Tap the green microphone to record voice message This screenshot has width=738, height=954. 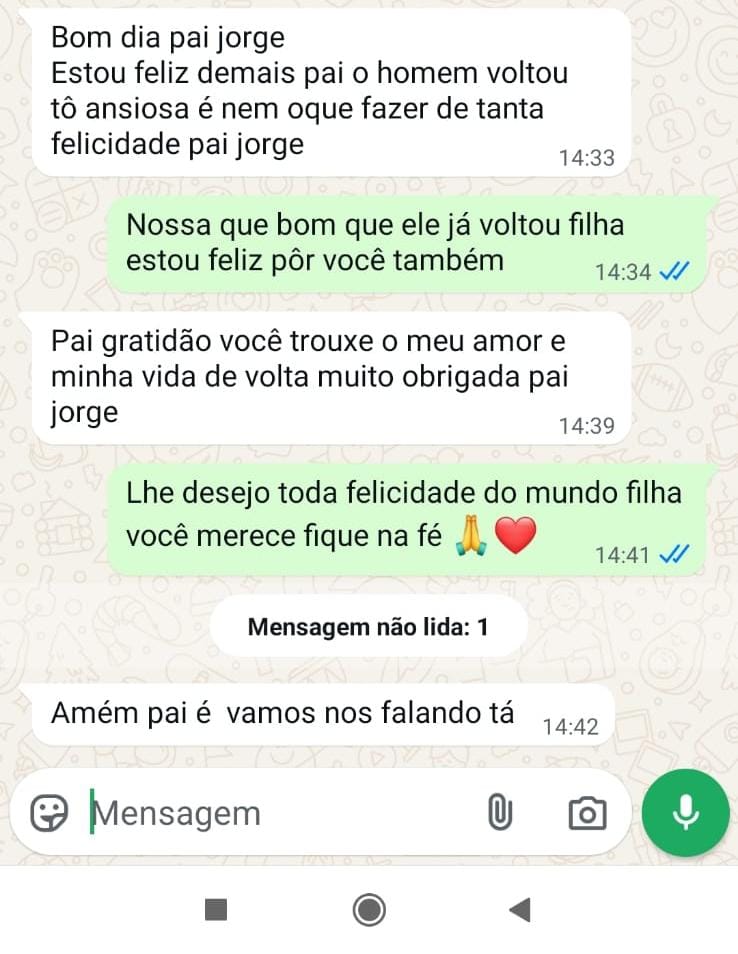(x=685, y=815)
